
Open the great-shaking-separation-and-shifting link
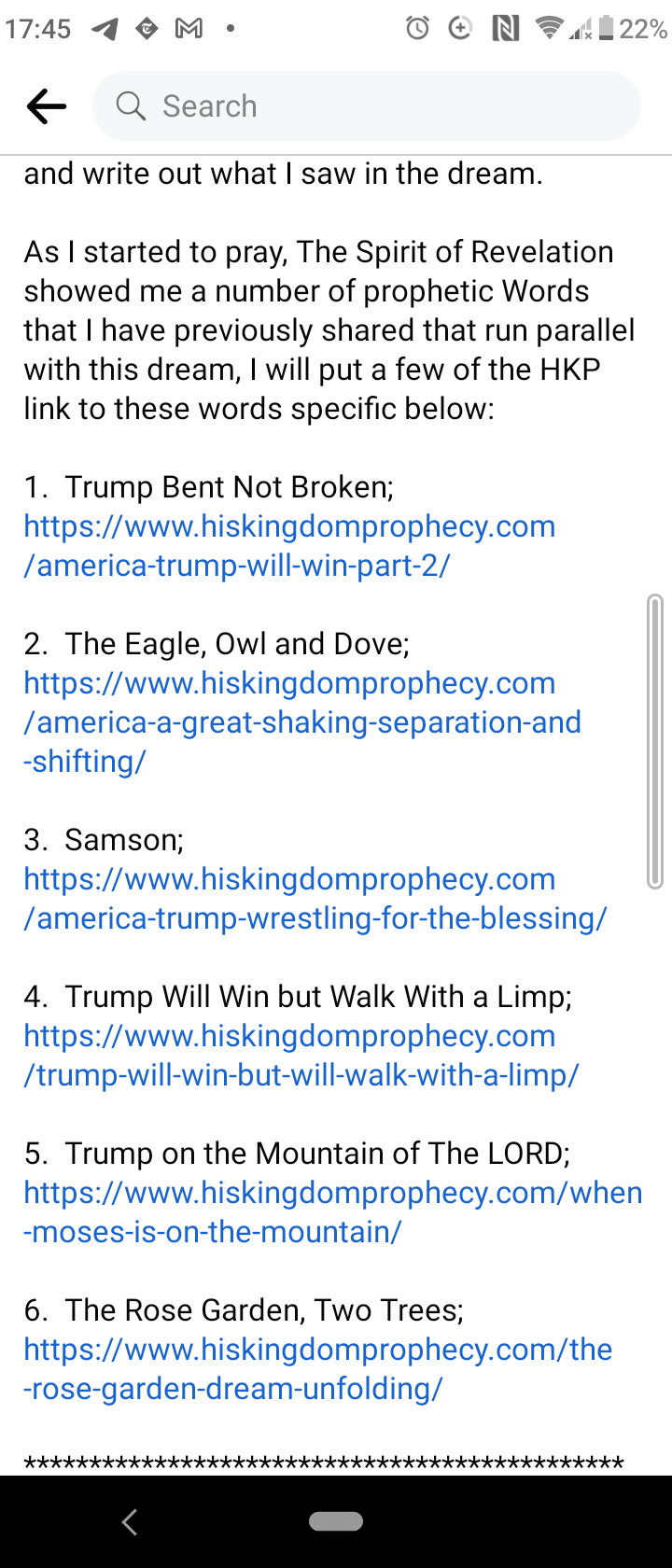point(301,722)
